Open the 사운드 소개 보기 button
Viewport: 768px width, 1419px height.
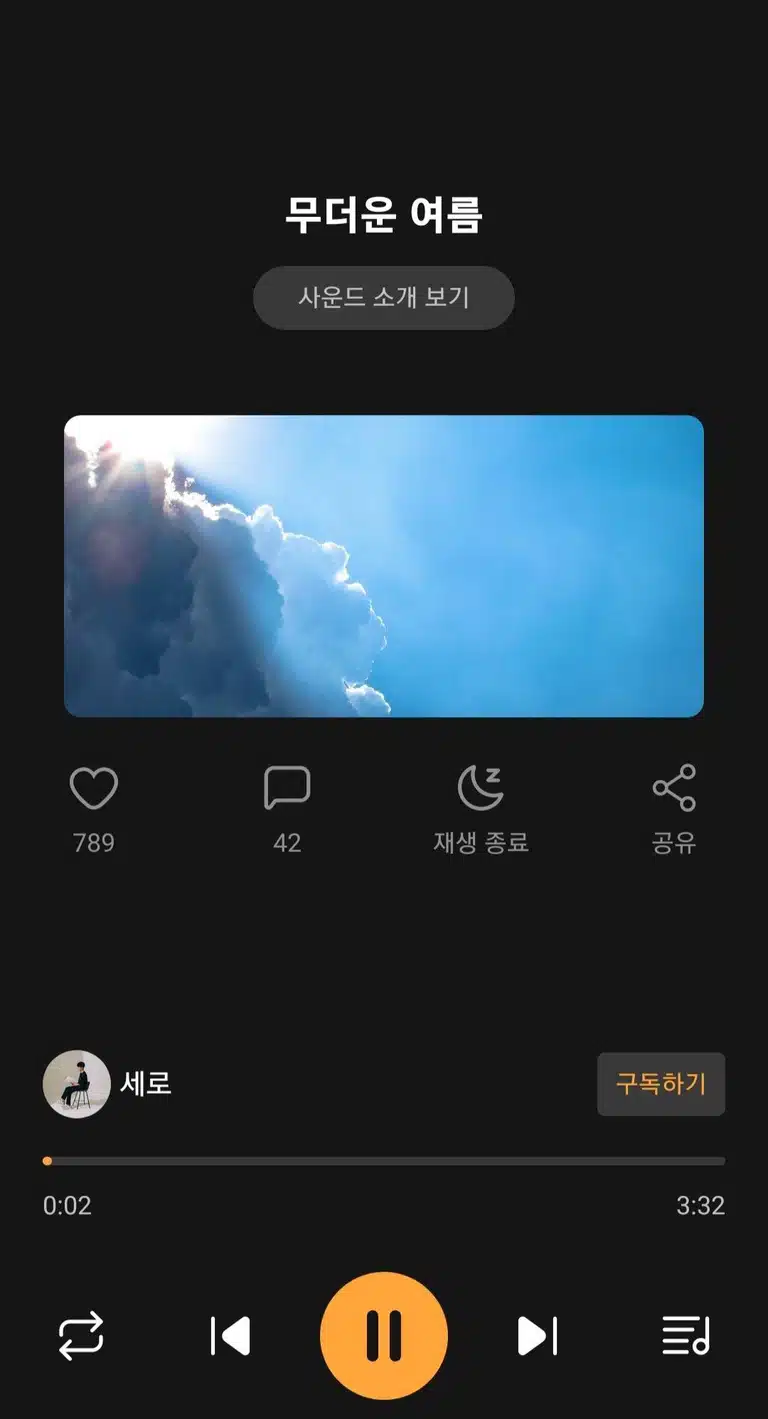click(x=383, y=297)
